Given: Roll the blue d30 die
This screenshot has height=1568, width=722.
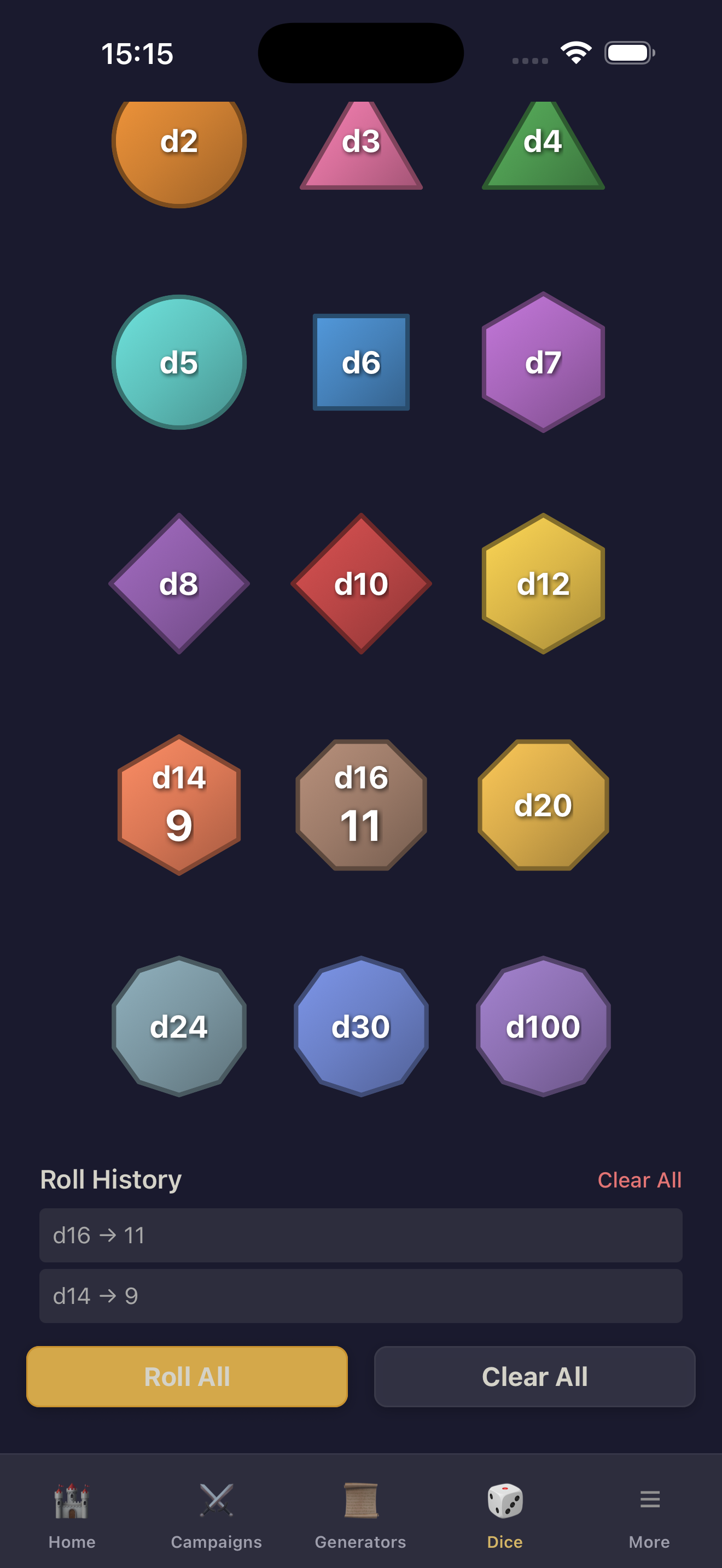Looking at the screenshot, I should coord(361,1026).
